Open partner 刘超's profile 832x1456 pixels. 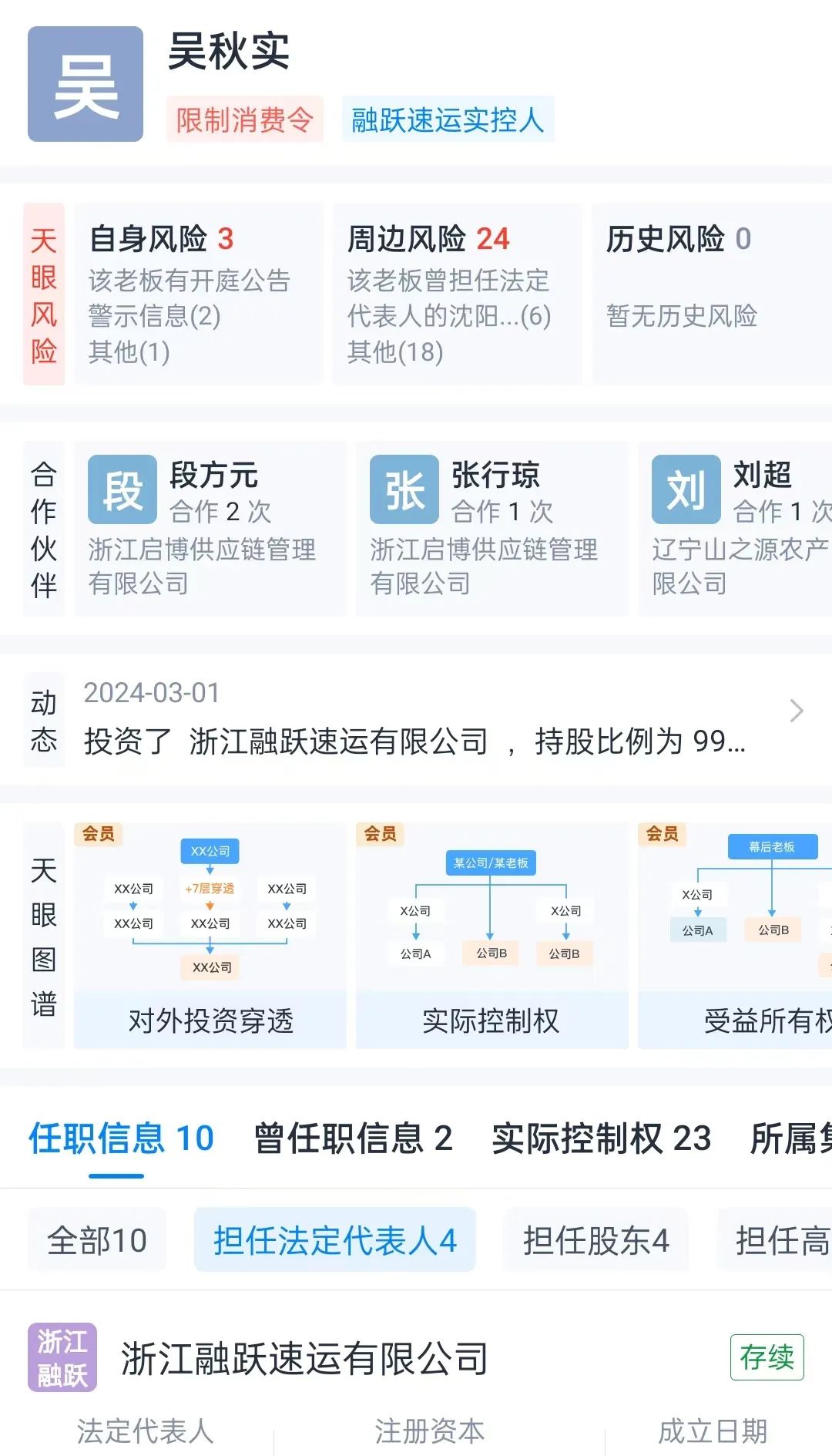pos(735,528)
